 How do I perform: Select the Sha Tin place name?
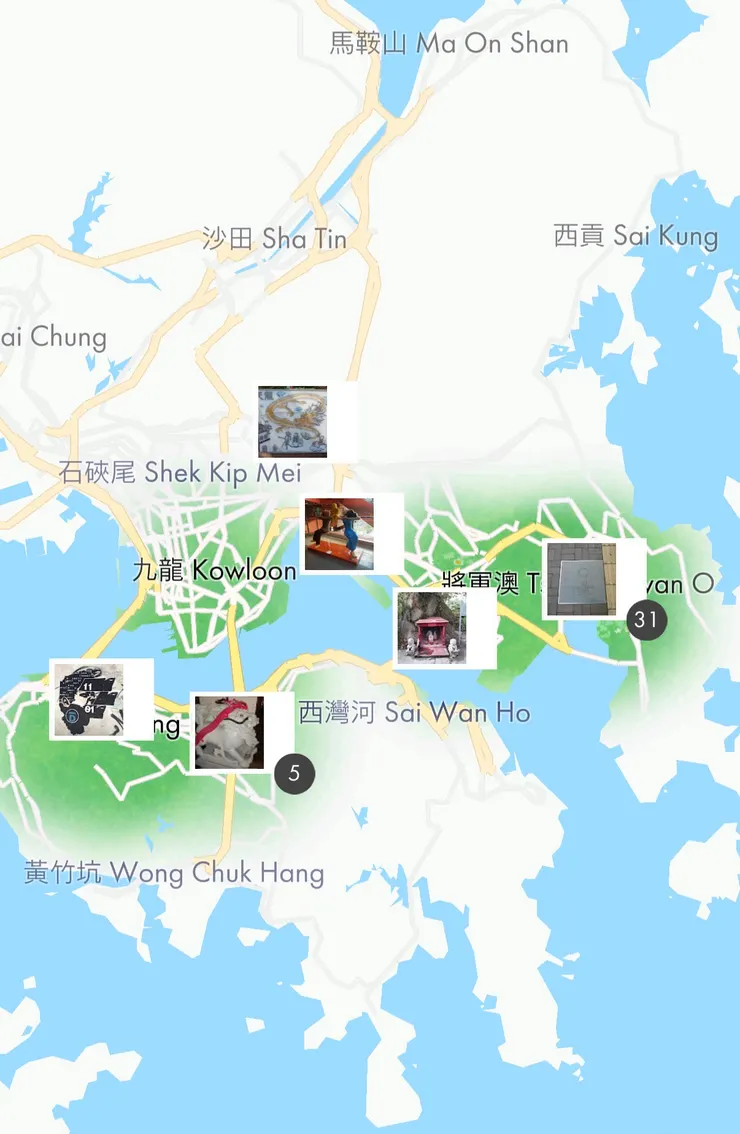coord(272,239)
